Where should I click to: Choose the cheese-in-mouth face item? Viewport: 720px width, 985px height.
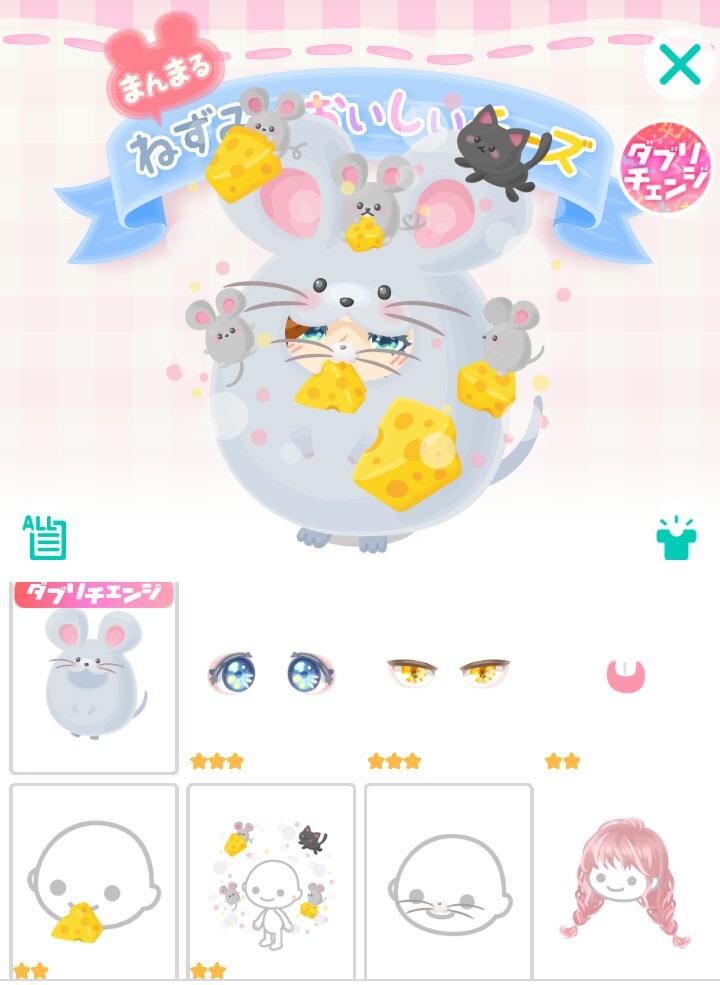click(94, 882)
